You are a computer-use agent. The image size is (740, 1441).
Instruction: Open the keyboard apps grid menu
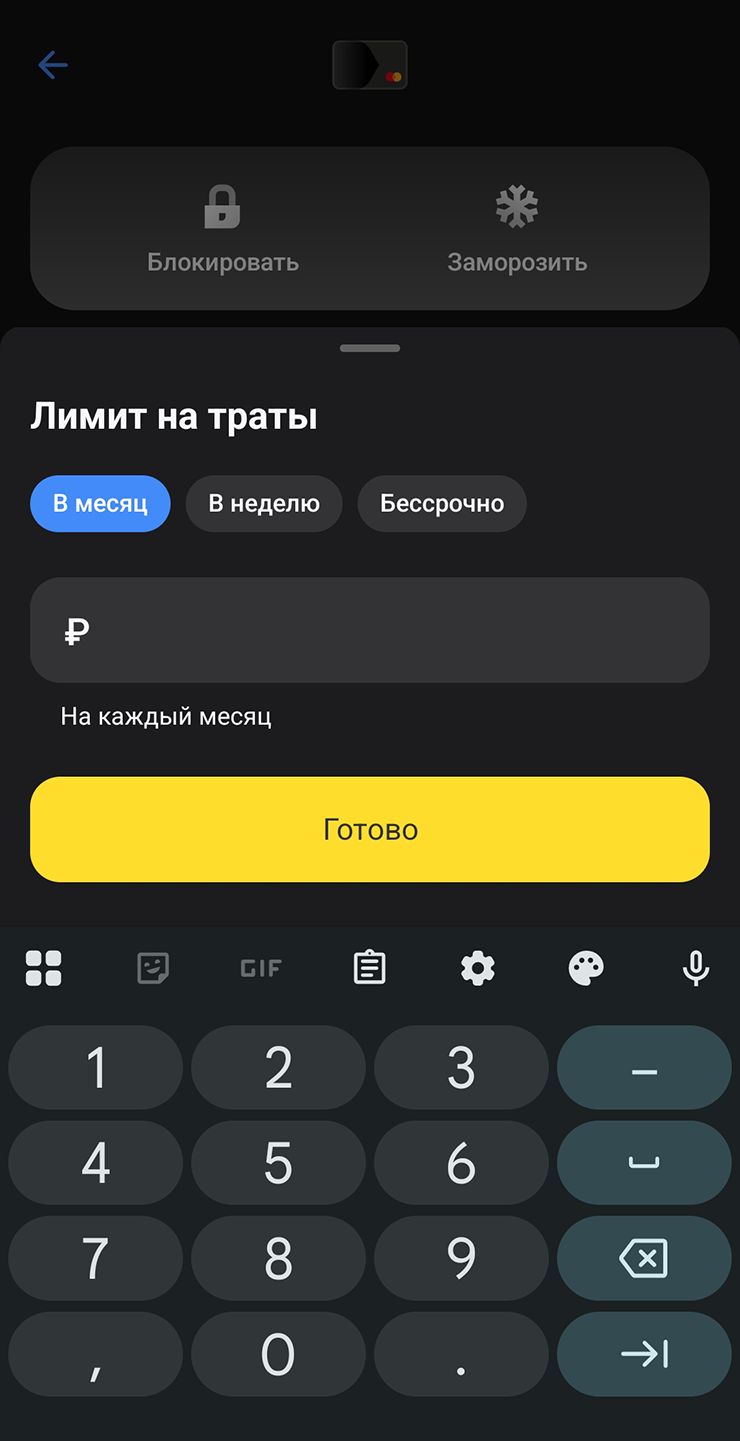[44, 967]
